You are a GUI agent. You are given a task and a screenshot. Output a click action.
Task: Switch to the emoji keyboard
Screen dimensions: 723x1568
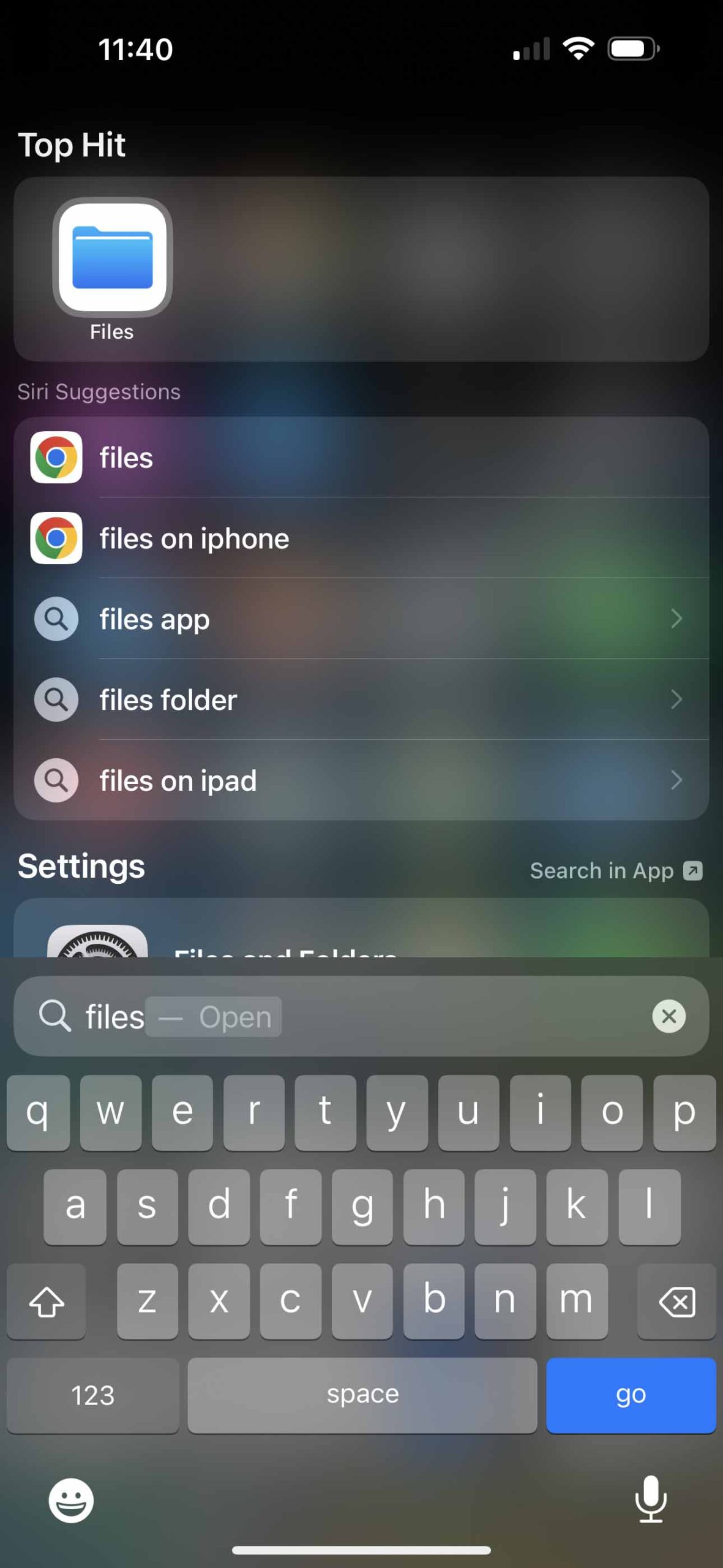72,1500
